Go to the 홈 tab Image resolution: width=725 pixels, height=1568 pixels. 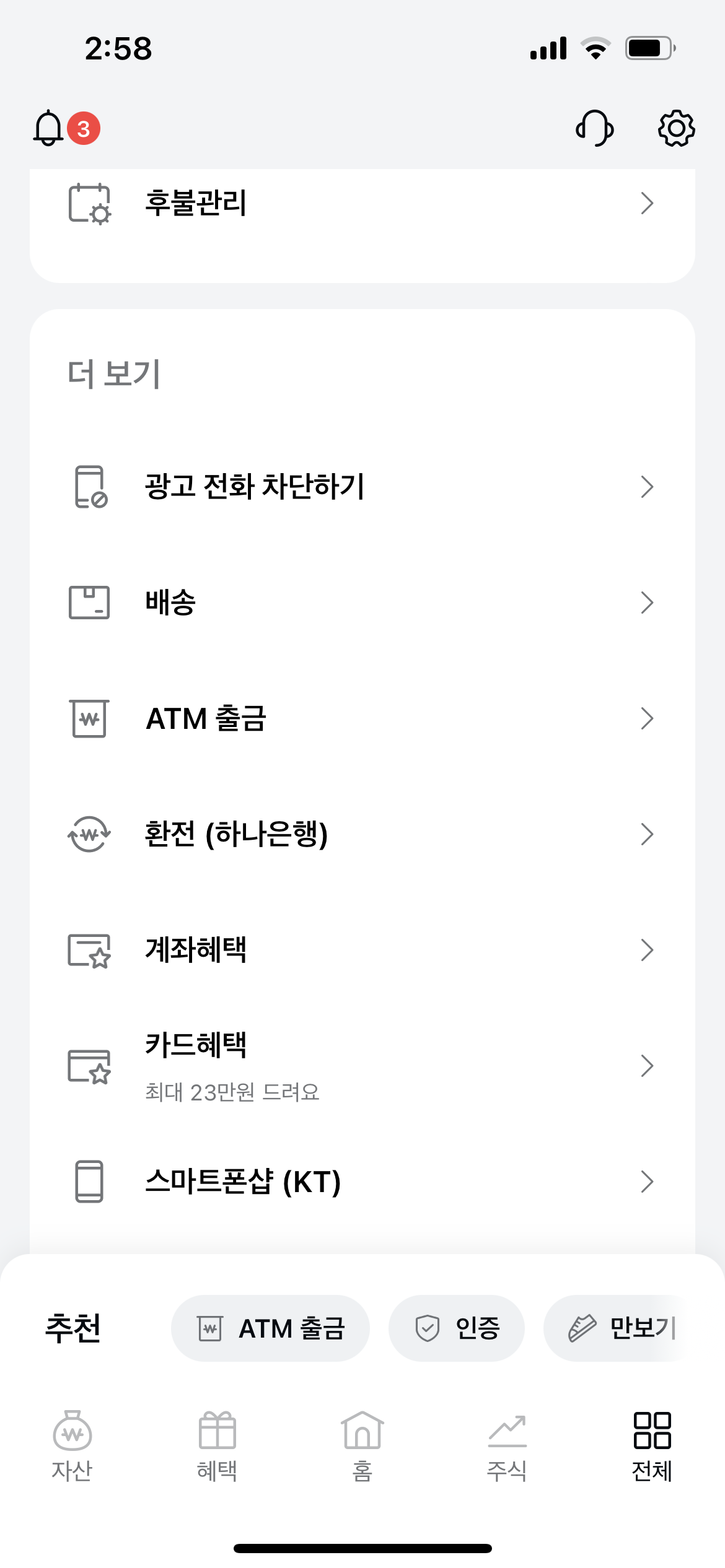(362, 1446)
